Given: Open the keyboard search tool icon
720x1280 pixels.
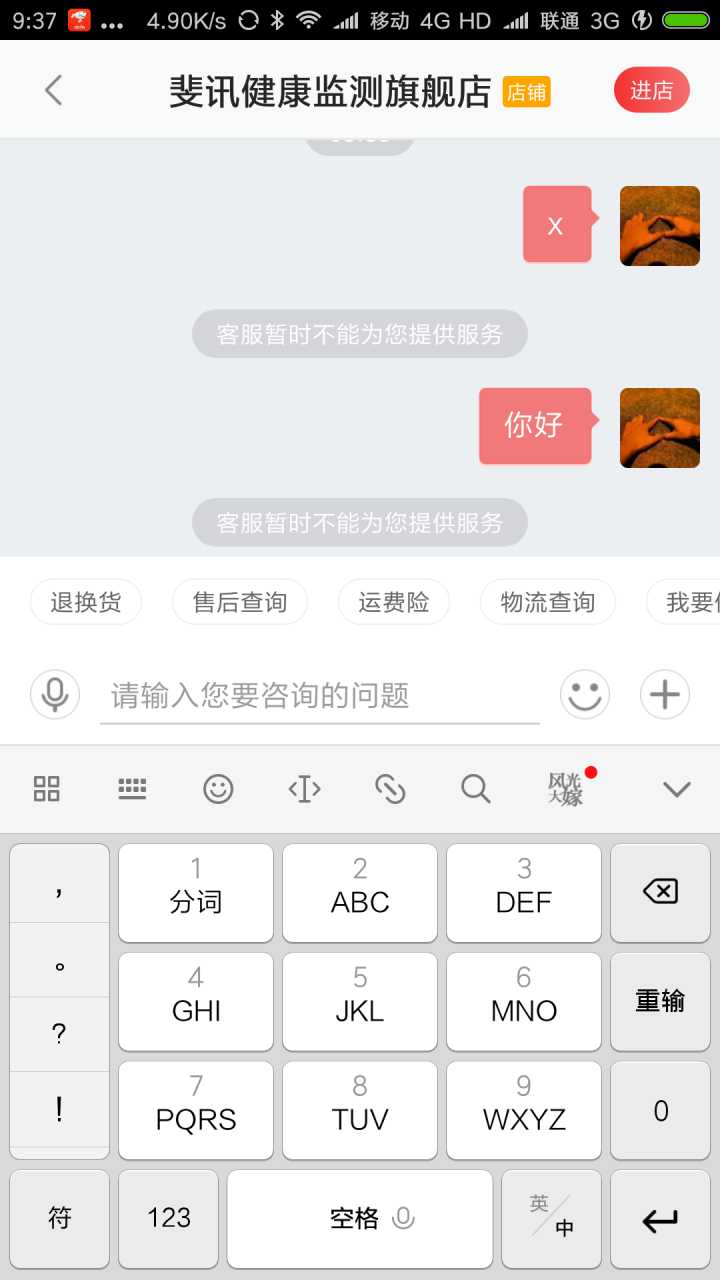Looking at the screenshot, I should click(475, 789).
